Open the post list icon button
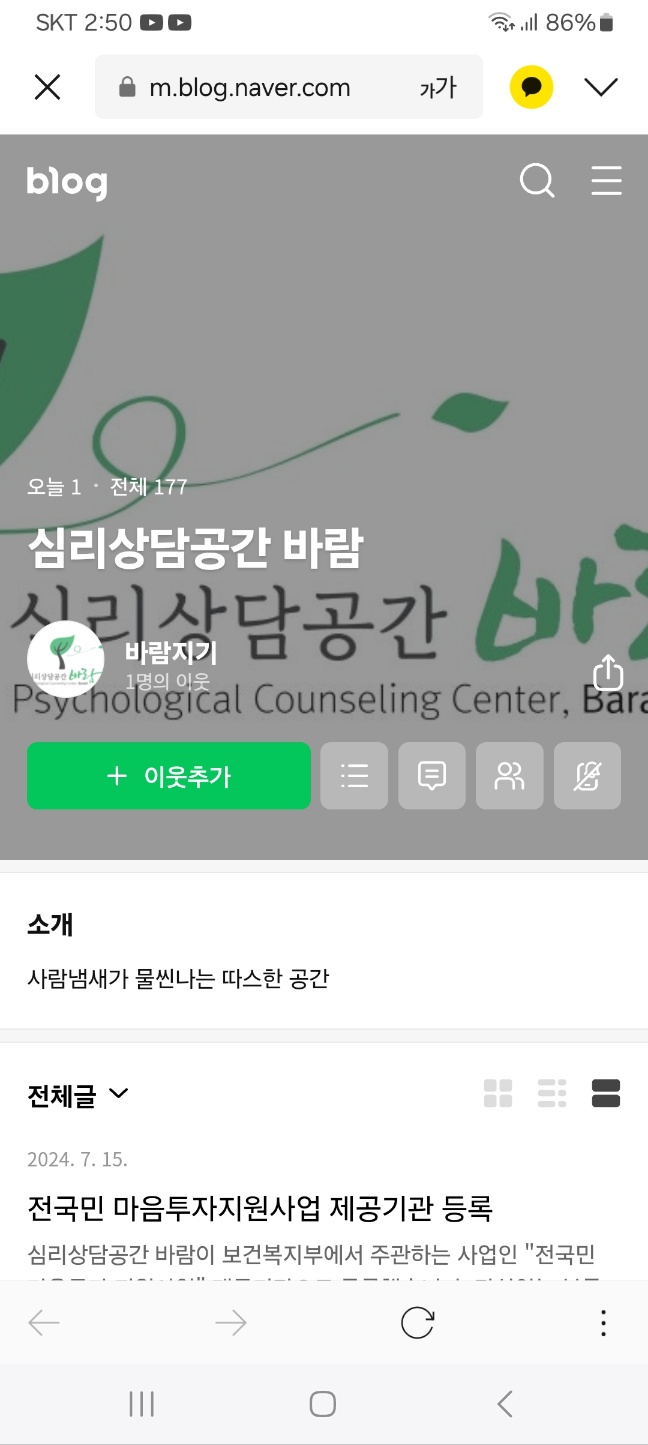The image size is (648, 1445). click(354, 776)
